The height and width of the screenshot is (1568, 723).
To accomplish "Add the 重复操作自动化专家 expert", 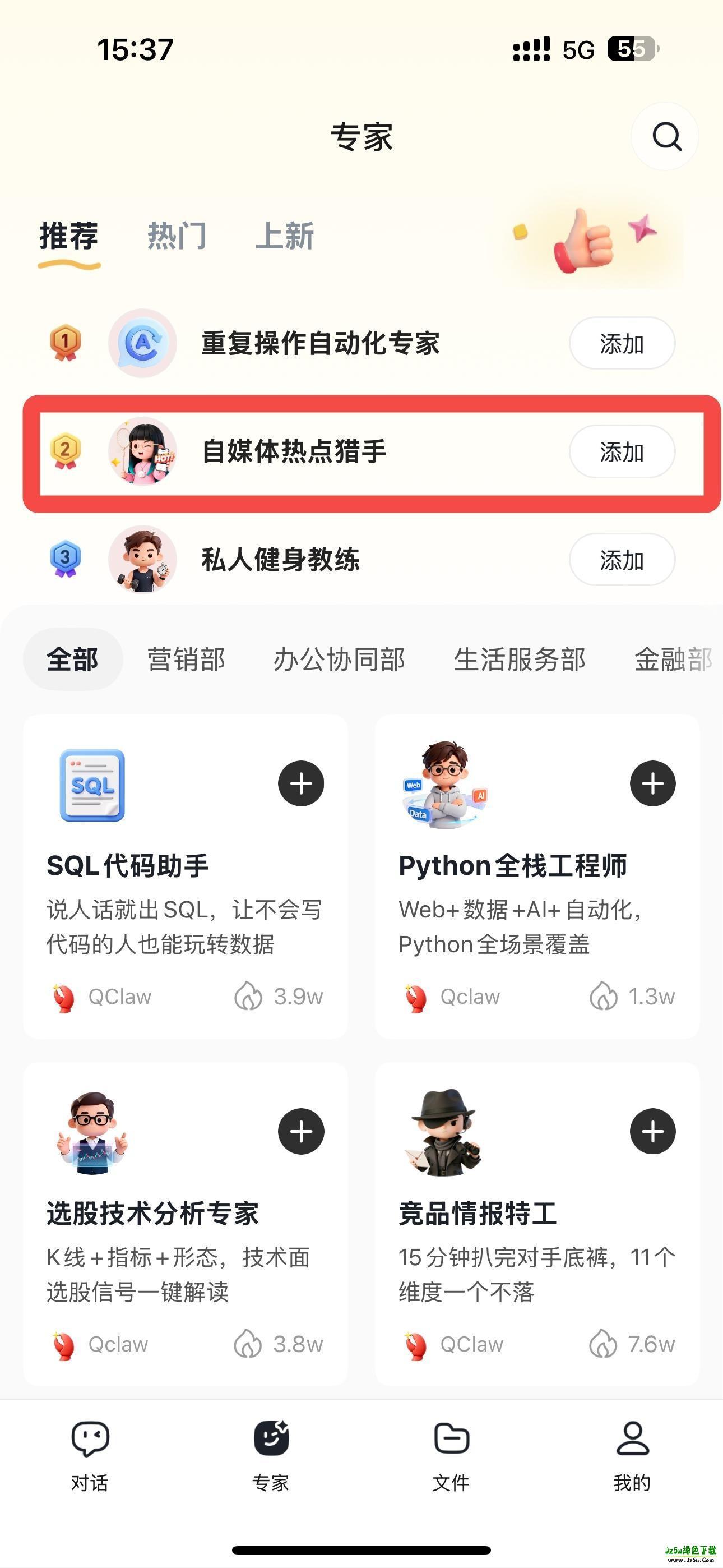I will click(622, 343).
